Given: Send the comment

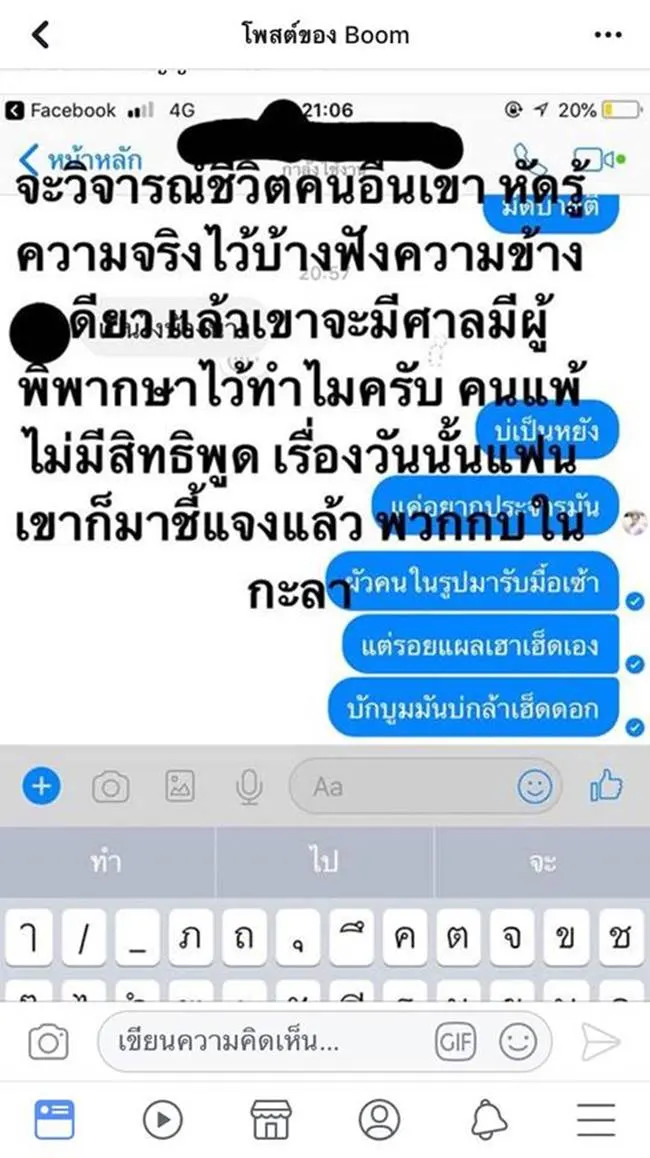Looking at the screenshot, I should click(x=600, y=1043).
